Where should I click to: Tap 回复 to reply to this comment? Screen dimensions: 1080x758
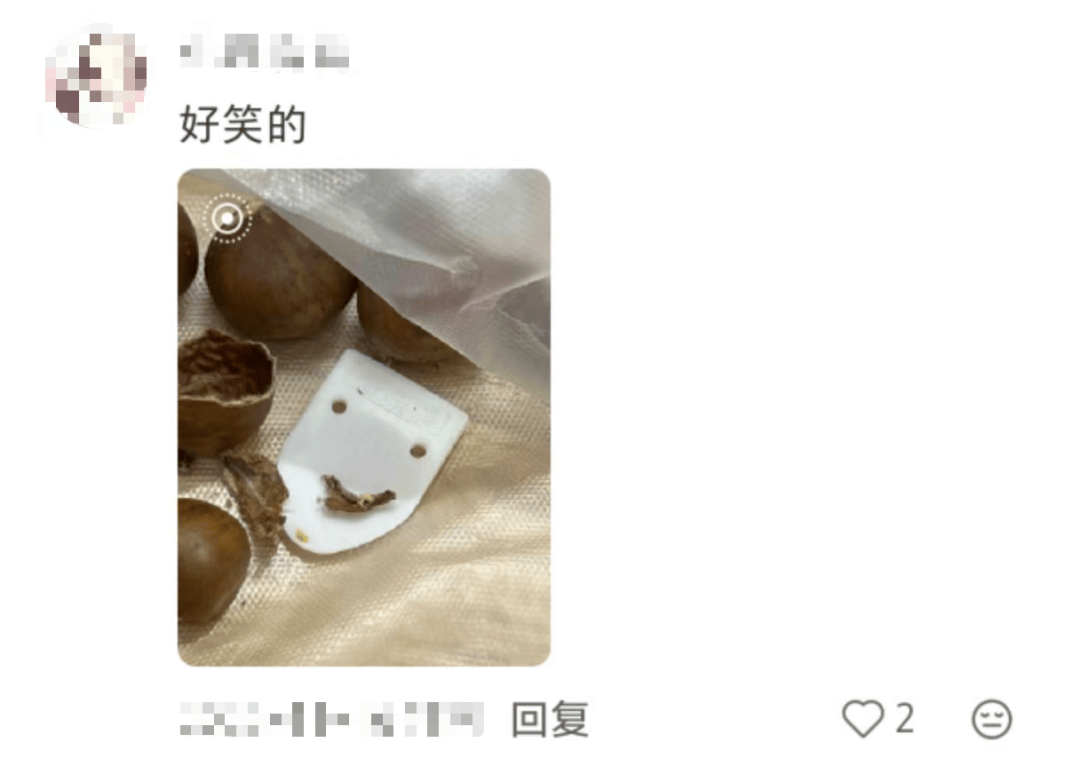(550, 720)
